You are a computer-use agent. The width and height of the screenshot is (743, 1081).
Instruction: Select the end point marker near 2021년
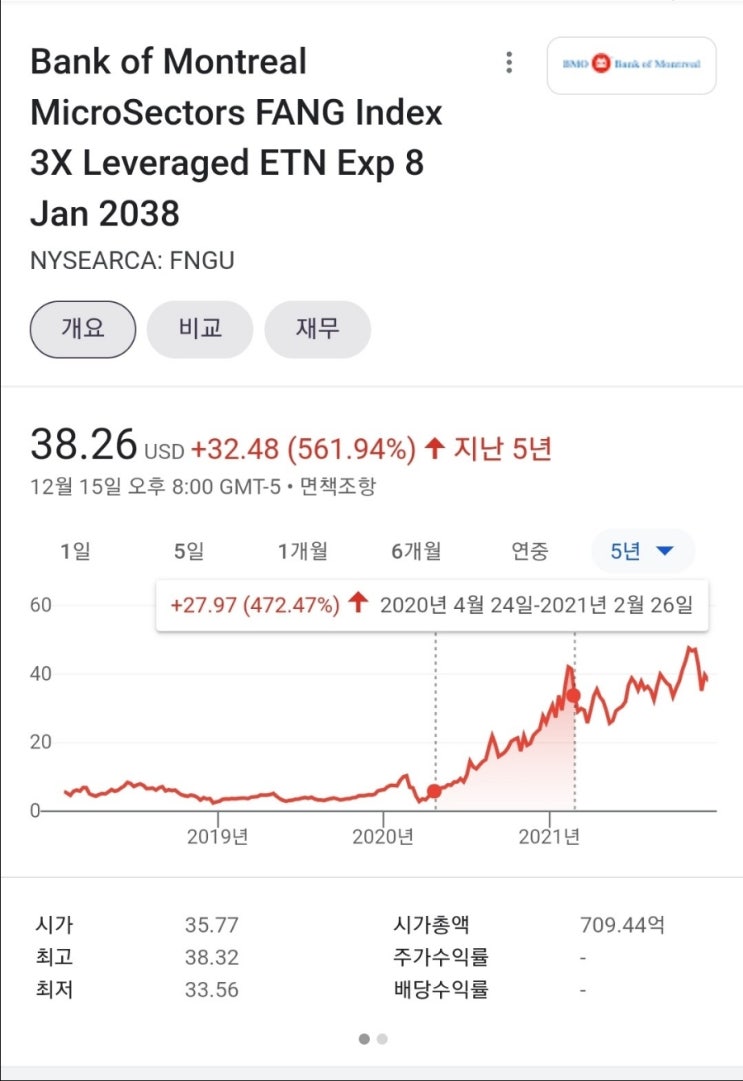(574, 697)
